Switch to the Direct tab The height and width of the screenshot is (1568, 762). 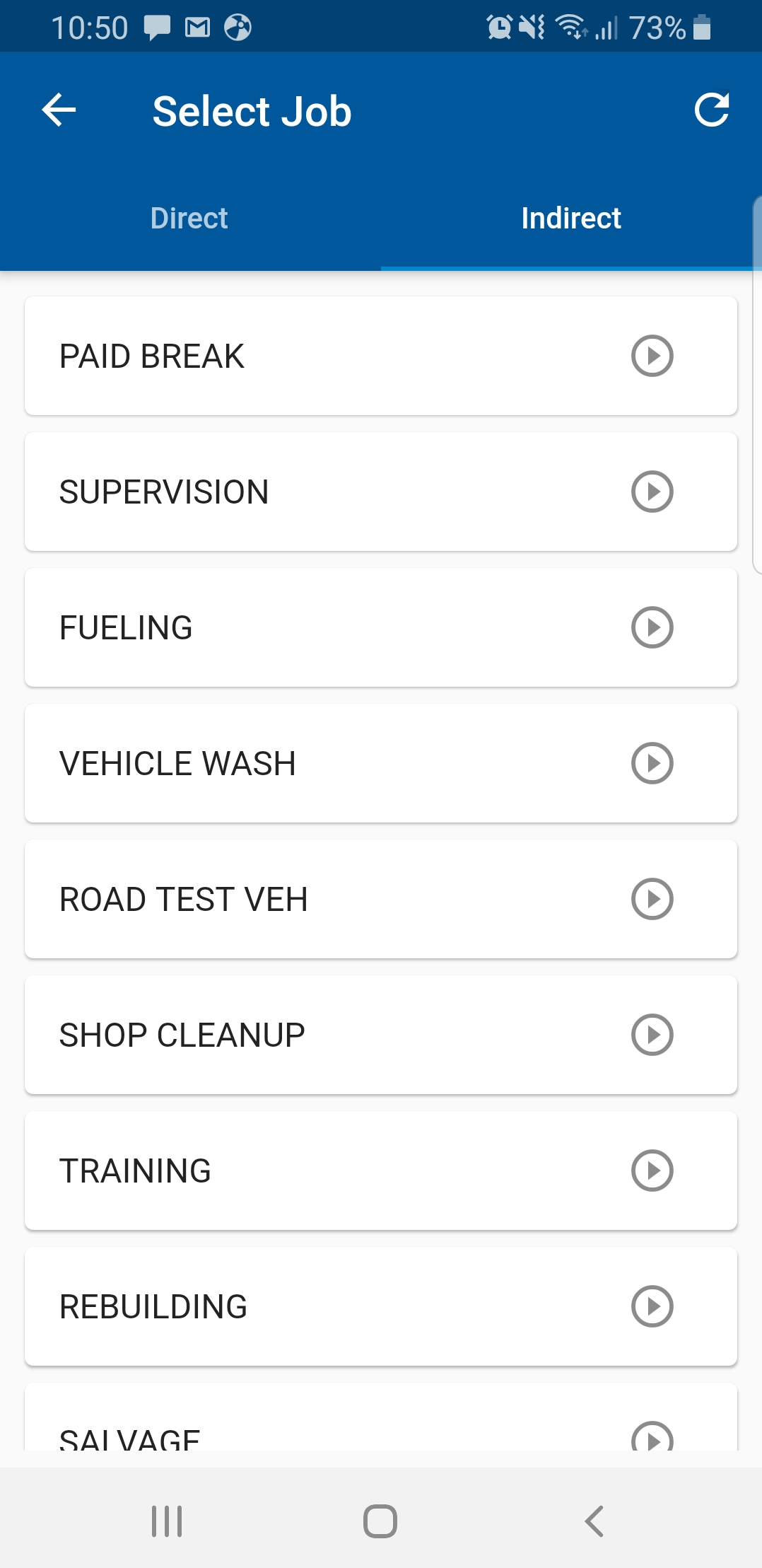click(x=189, y=219)
